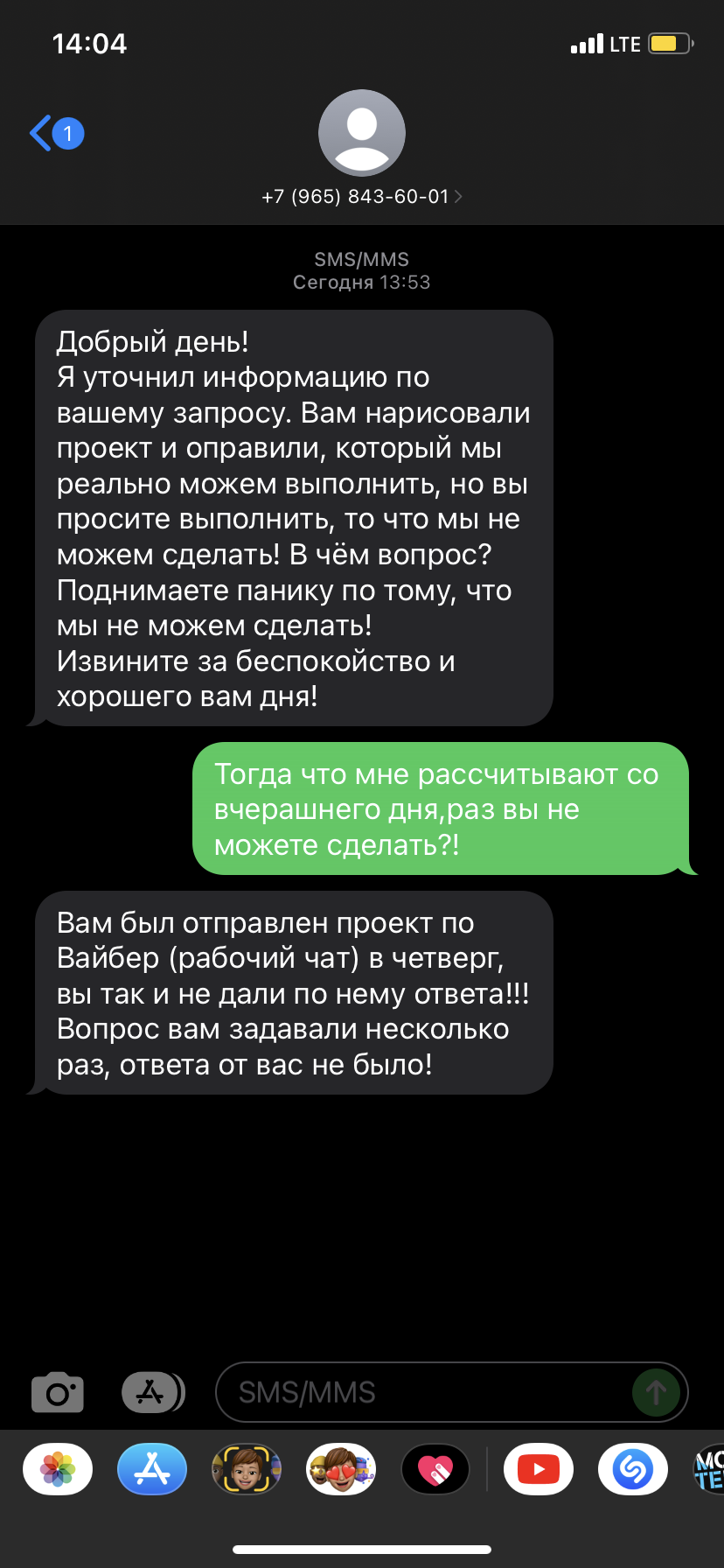Open Memoji stickers with heart eyes
This screenshot has width=724, height=1568.
[341, 1469]
